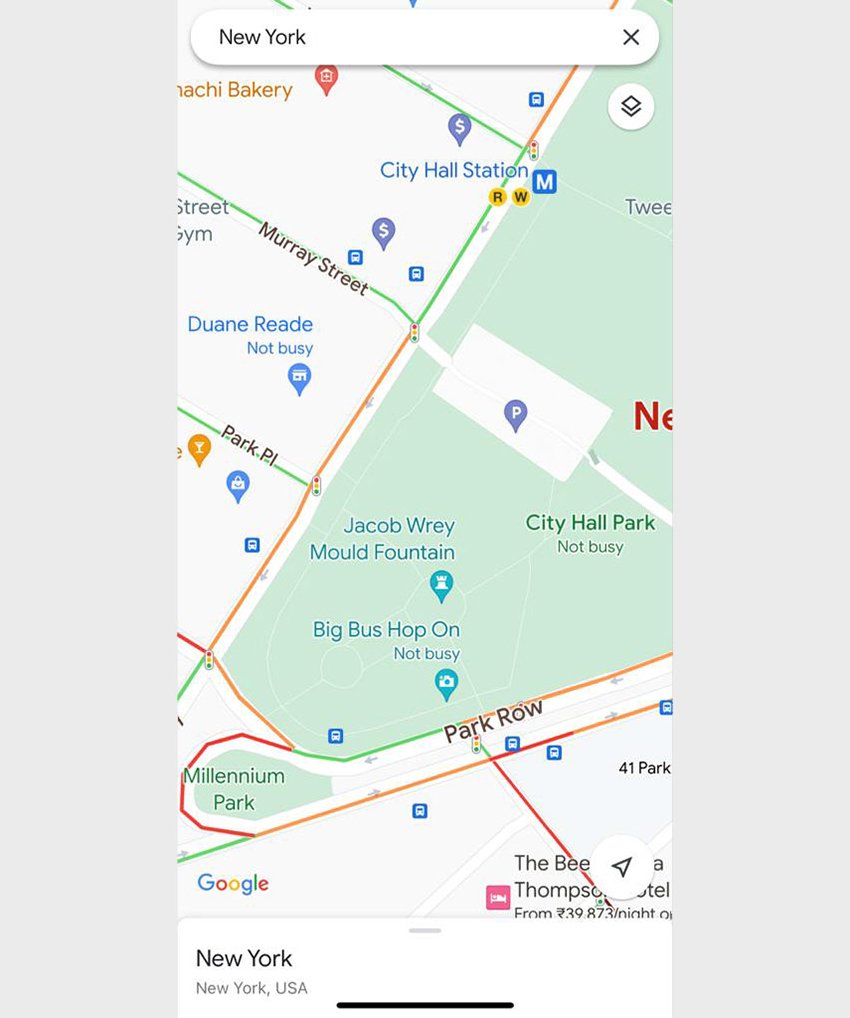The width and height of the screenshot is (850, 1018).
Task: Center the map on my location
Action: (622, 866)
